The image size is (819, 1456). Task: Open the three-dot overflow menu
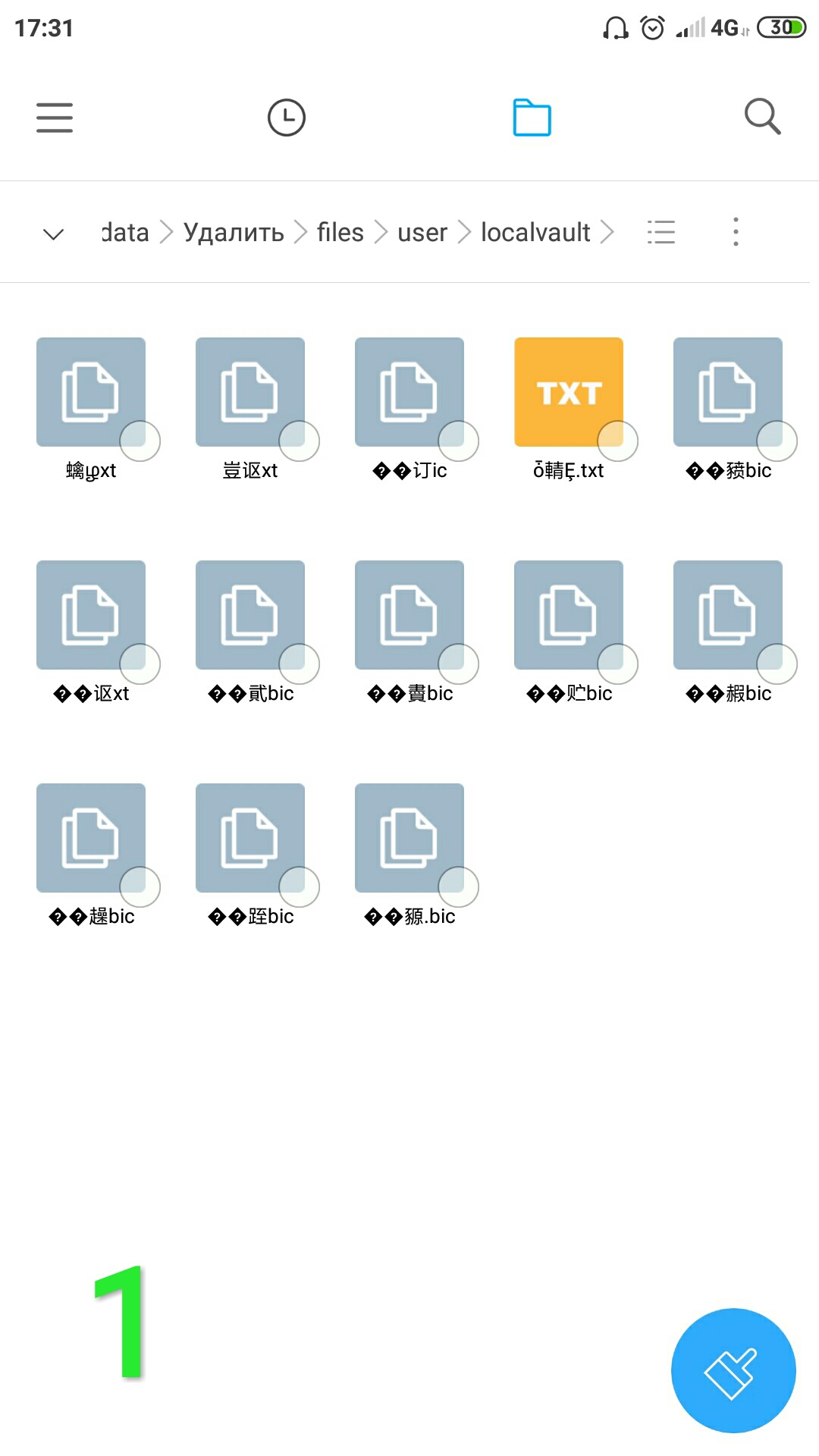[736, 232]
